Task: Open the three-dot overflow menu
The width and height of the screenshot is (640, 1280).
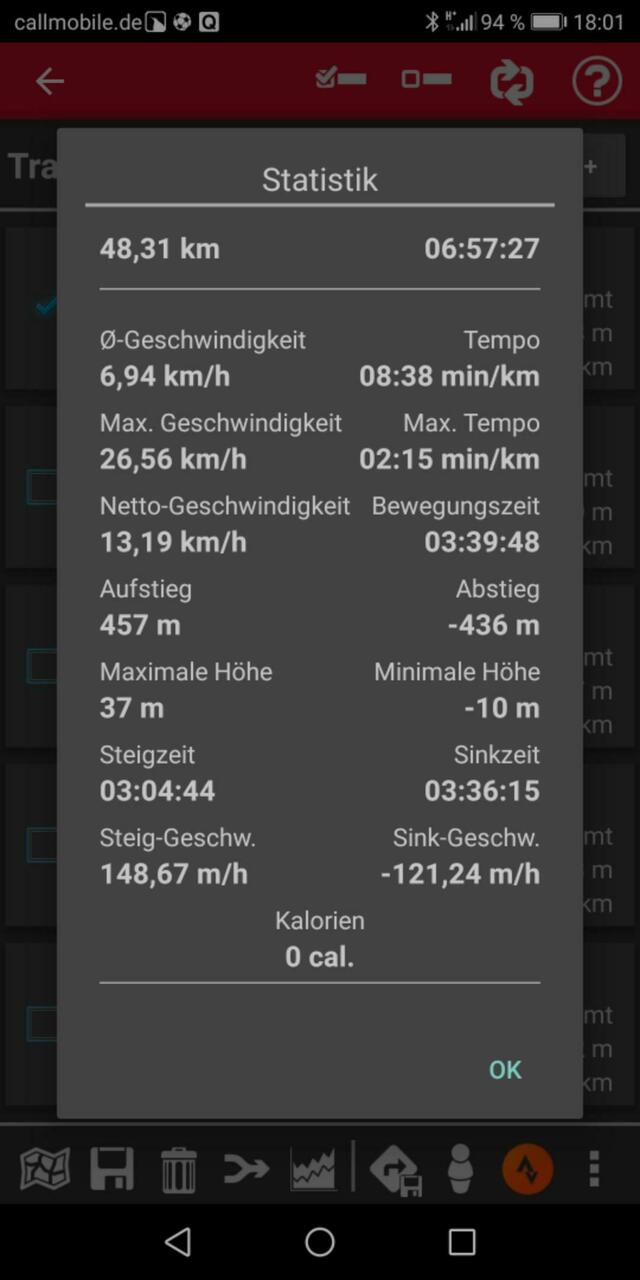Action: point(594,1168)
